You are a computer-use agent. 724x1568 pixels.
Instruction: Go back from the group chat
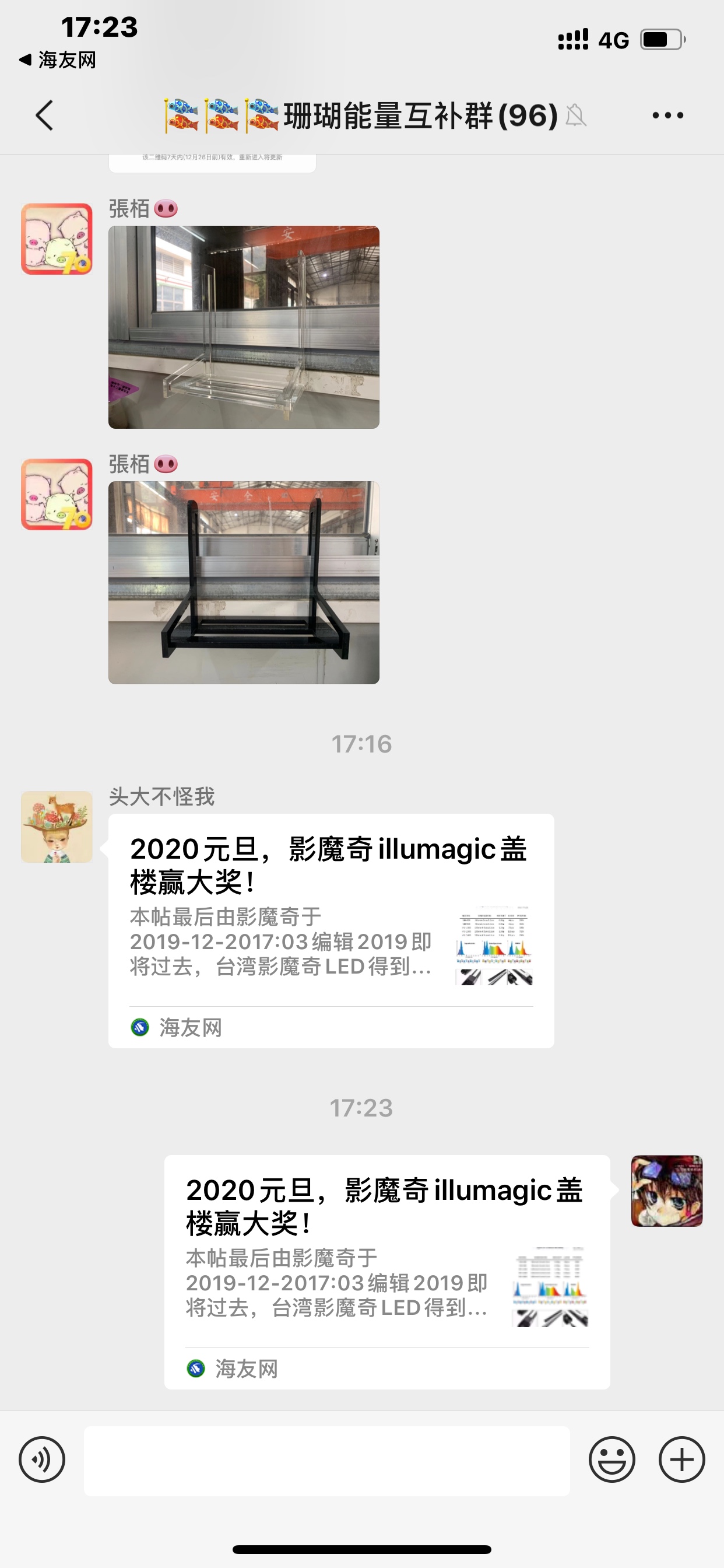(x=44, y=115)
